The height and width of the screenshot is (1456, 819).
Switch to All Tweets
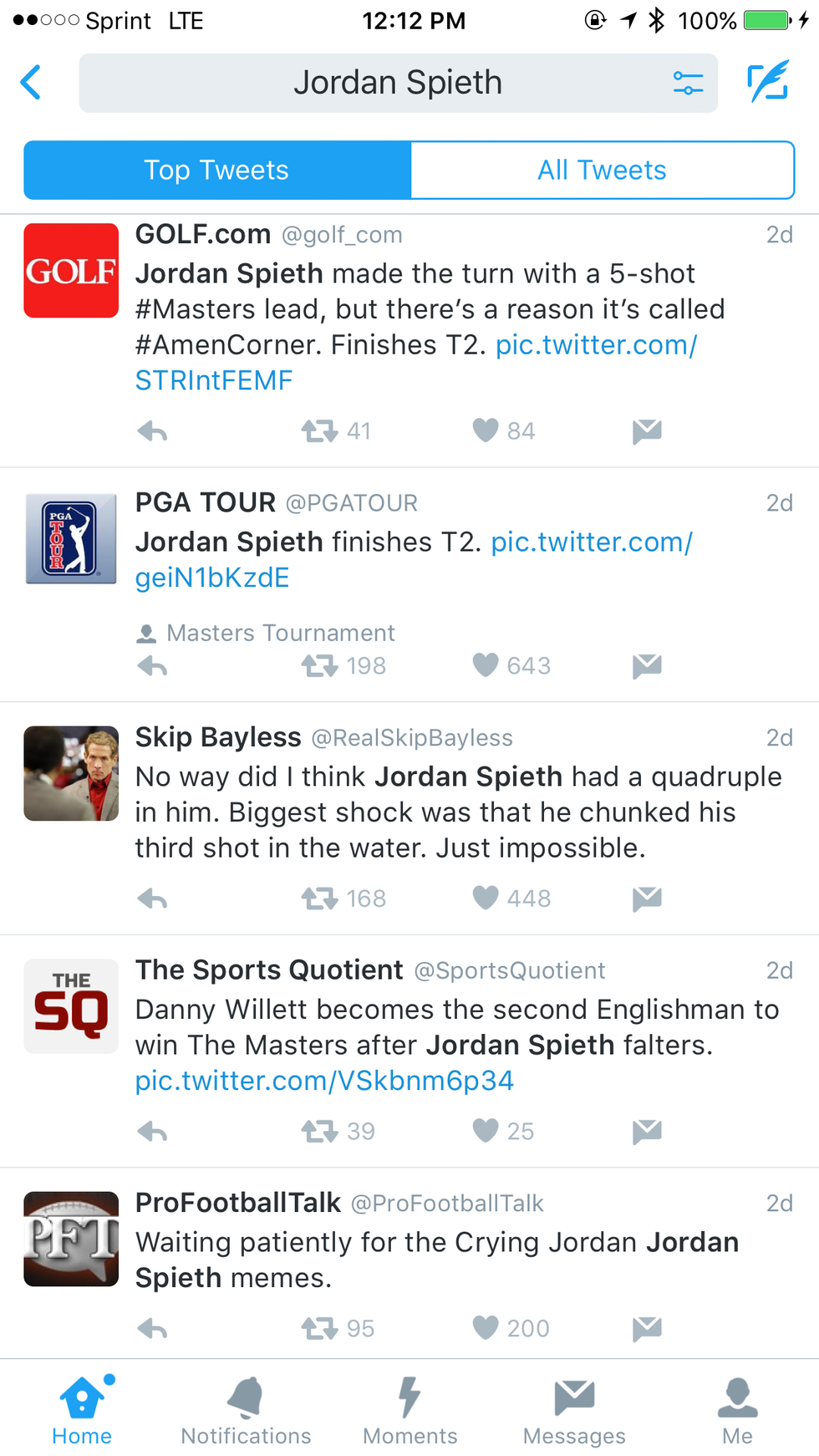pos(602,171)
